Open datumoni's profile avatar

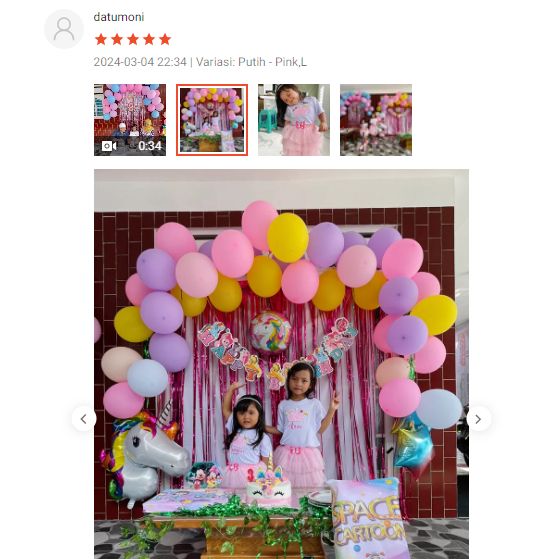pos(64,29)
